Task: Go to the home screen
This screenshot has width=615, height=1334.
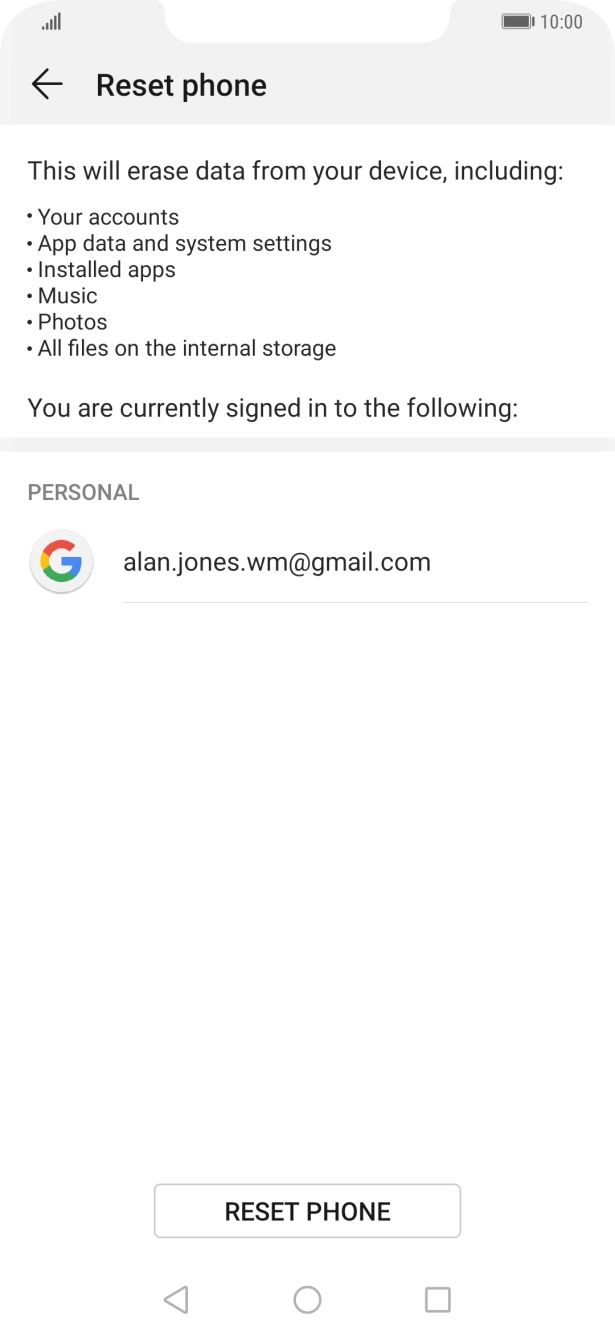Action: 307,1299
